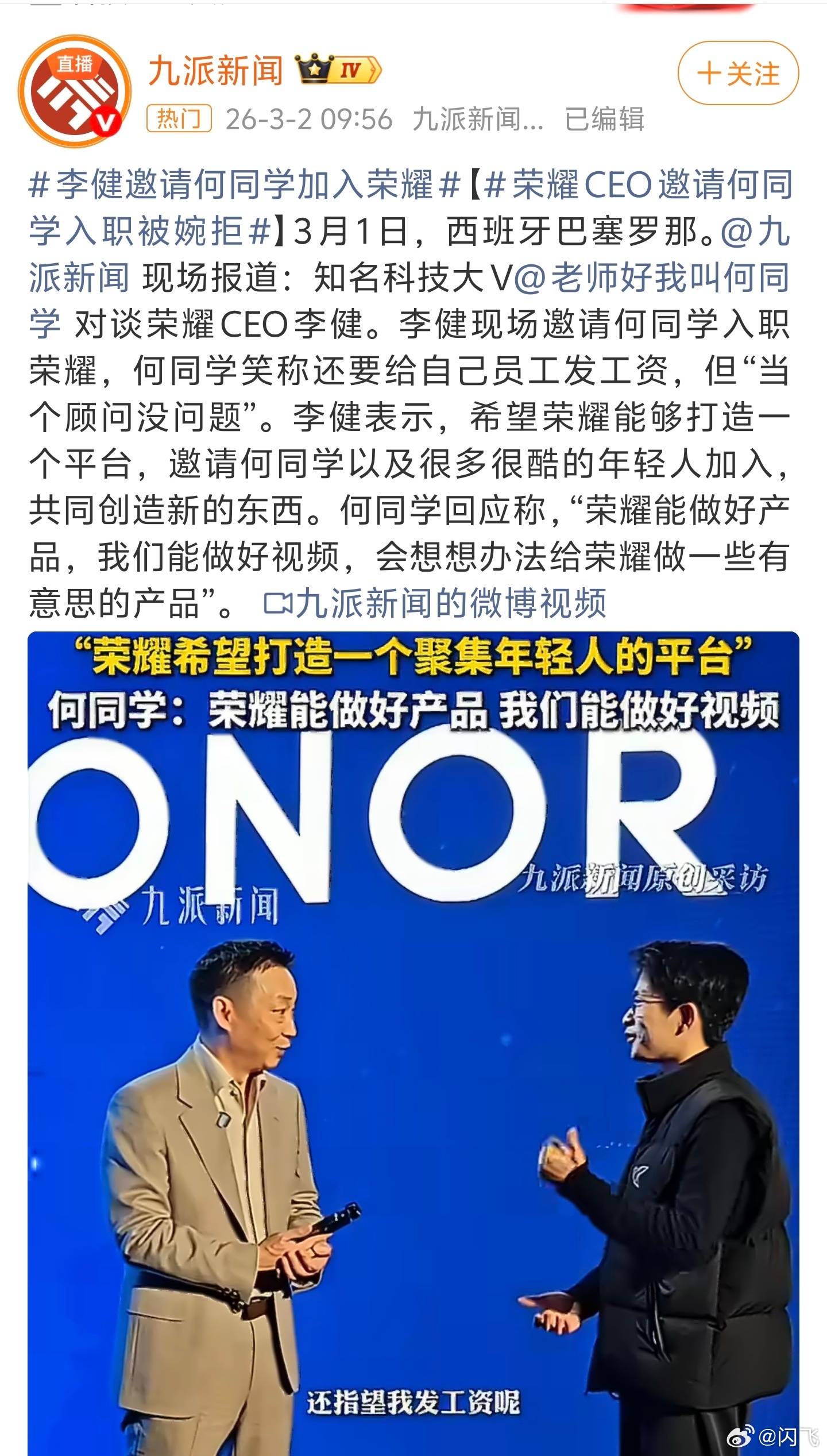The image size is (827, 1456).
Task: Open the crown VIP level badge
Action: [x=312, y=70]
